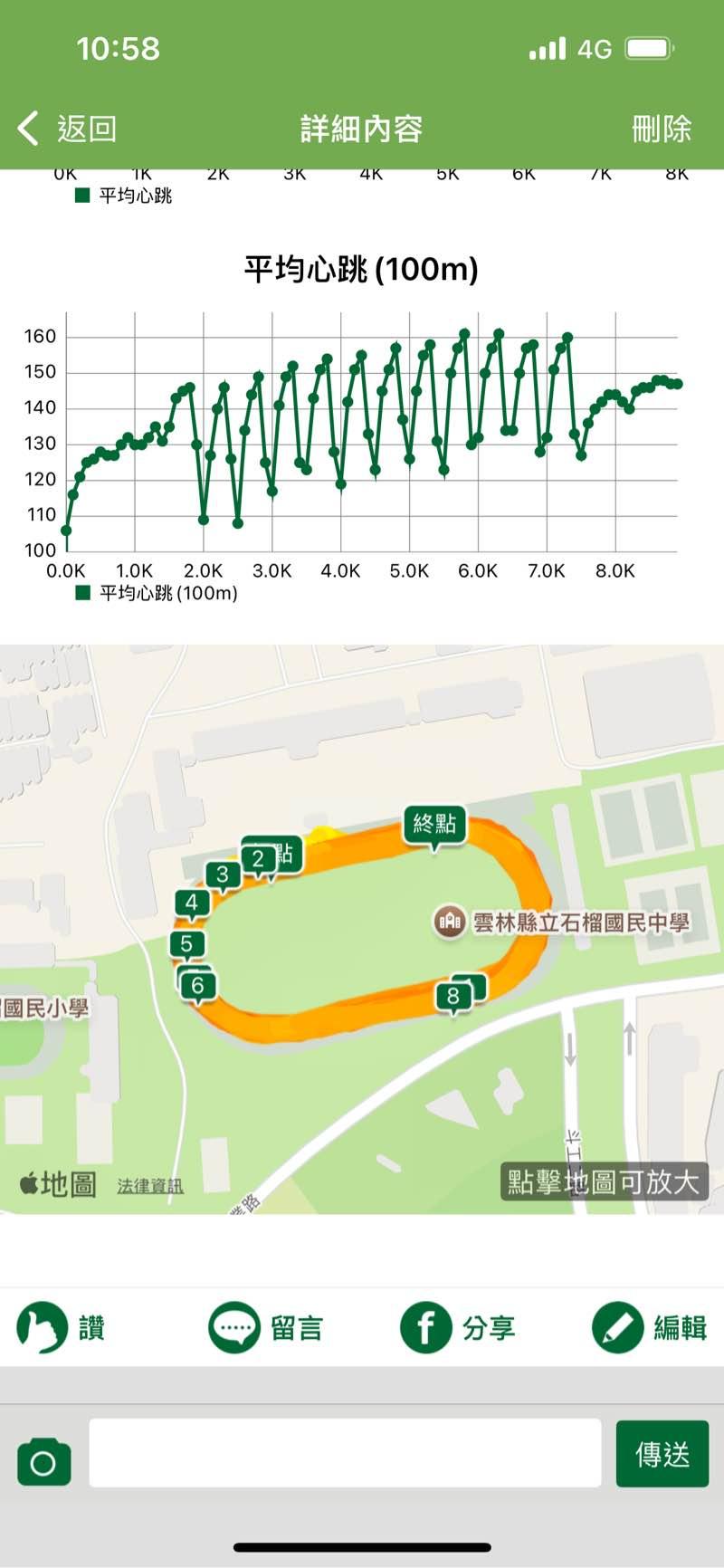The width and height of the screenshot is (724, 1568).
Task: Share this activity to Facebook
Action: [458, 1327]
